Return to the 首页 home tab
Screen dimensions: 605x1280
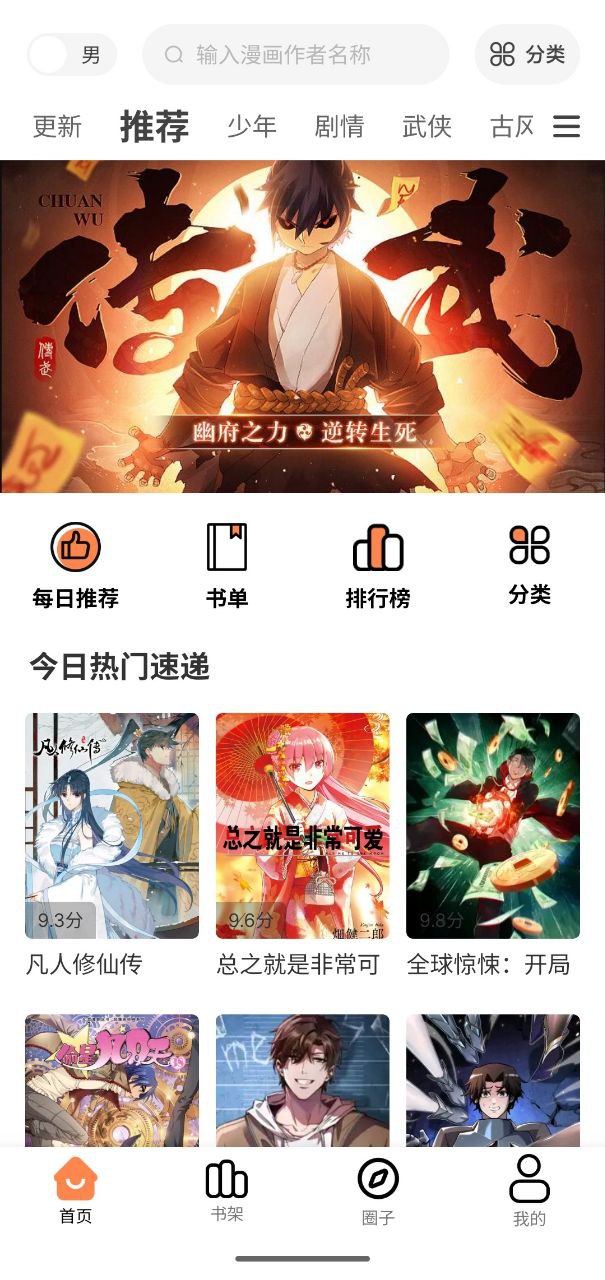pos(76,1192)
